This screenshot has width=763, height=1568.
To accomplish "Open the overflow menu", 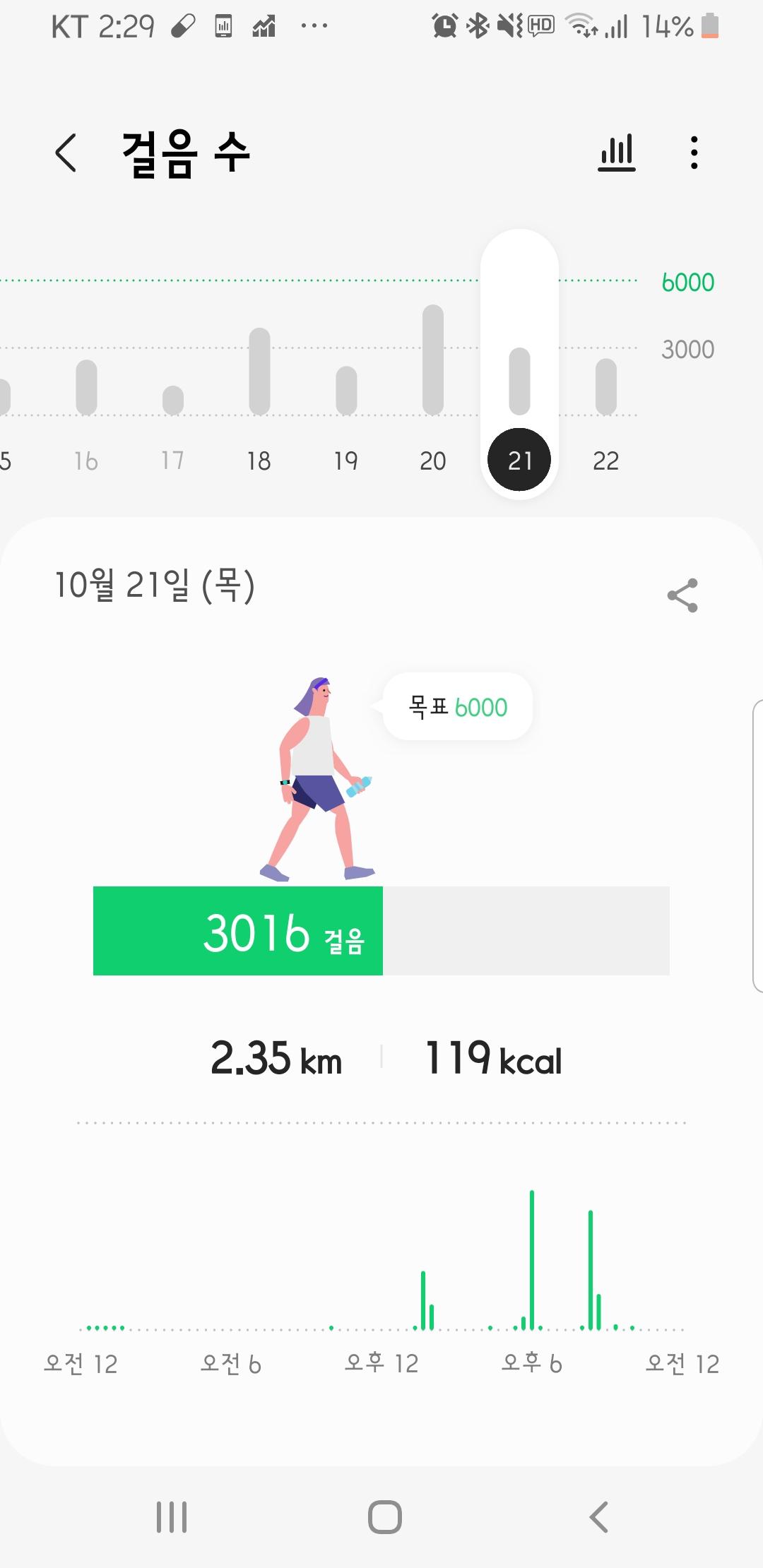I will click(694, 153).
